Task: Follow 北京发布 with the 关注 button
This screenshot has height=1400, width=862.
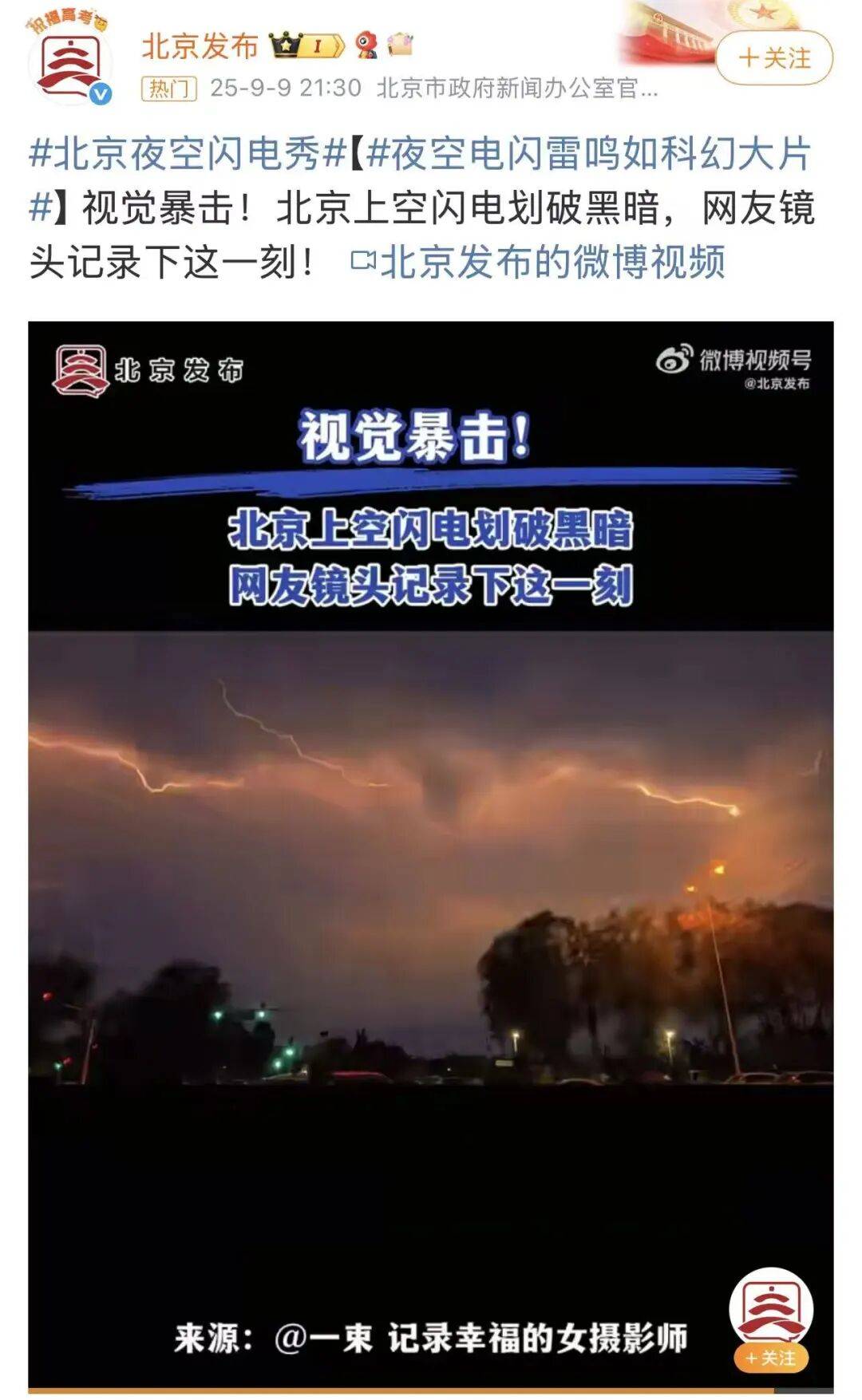Action: point(773,57)
